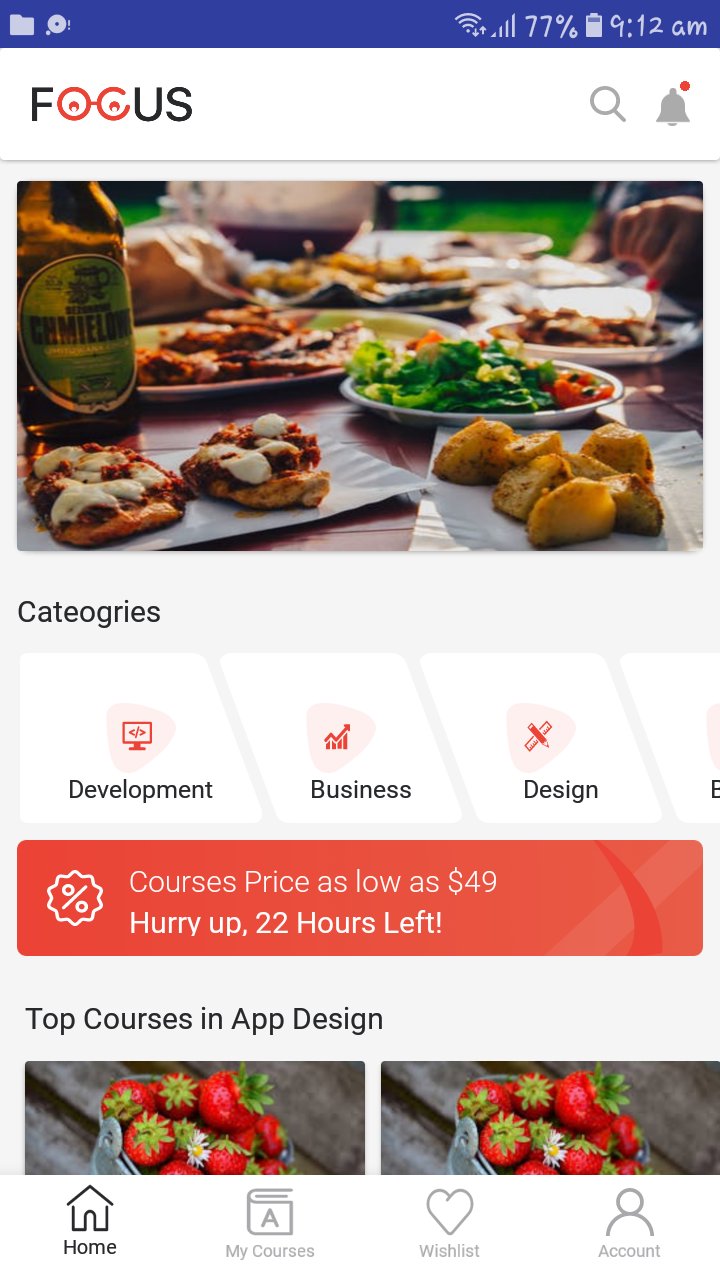
Task: Click the FOCUS app logo
Action: pyautogui.click(x=110, y=103)
